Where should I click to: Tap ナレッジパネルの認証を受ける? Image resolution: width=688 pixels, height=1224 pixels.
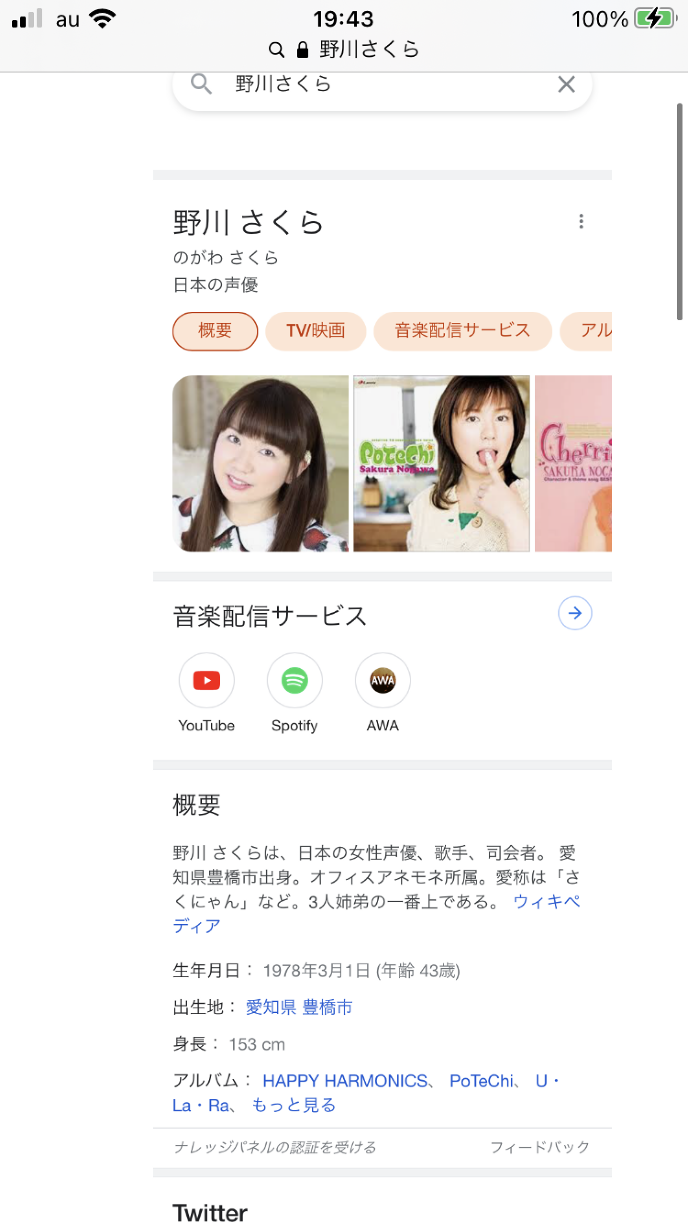[x=275, y=1147]
